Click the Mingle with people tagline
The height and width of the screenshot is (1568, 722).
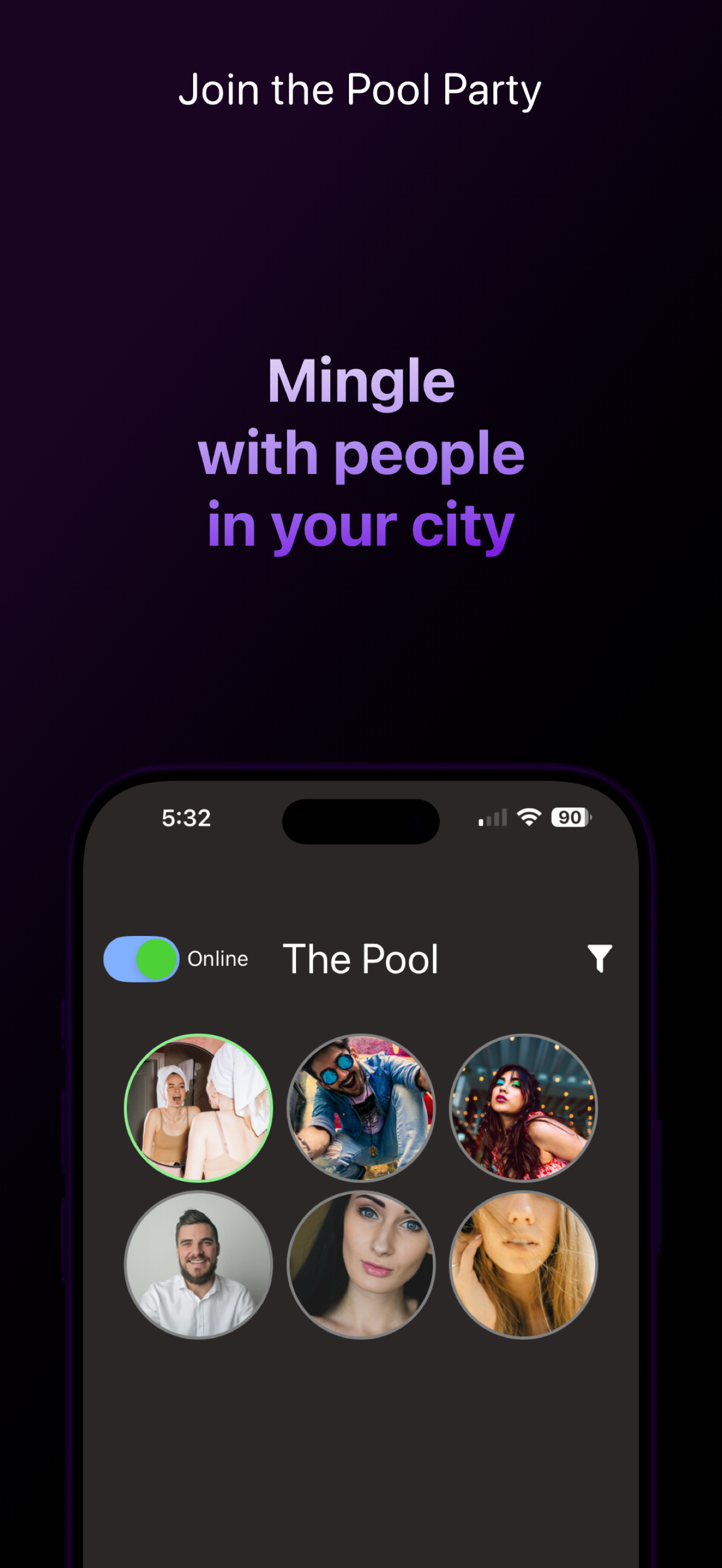(x=362, y=452)
